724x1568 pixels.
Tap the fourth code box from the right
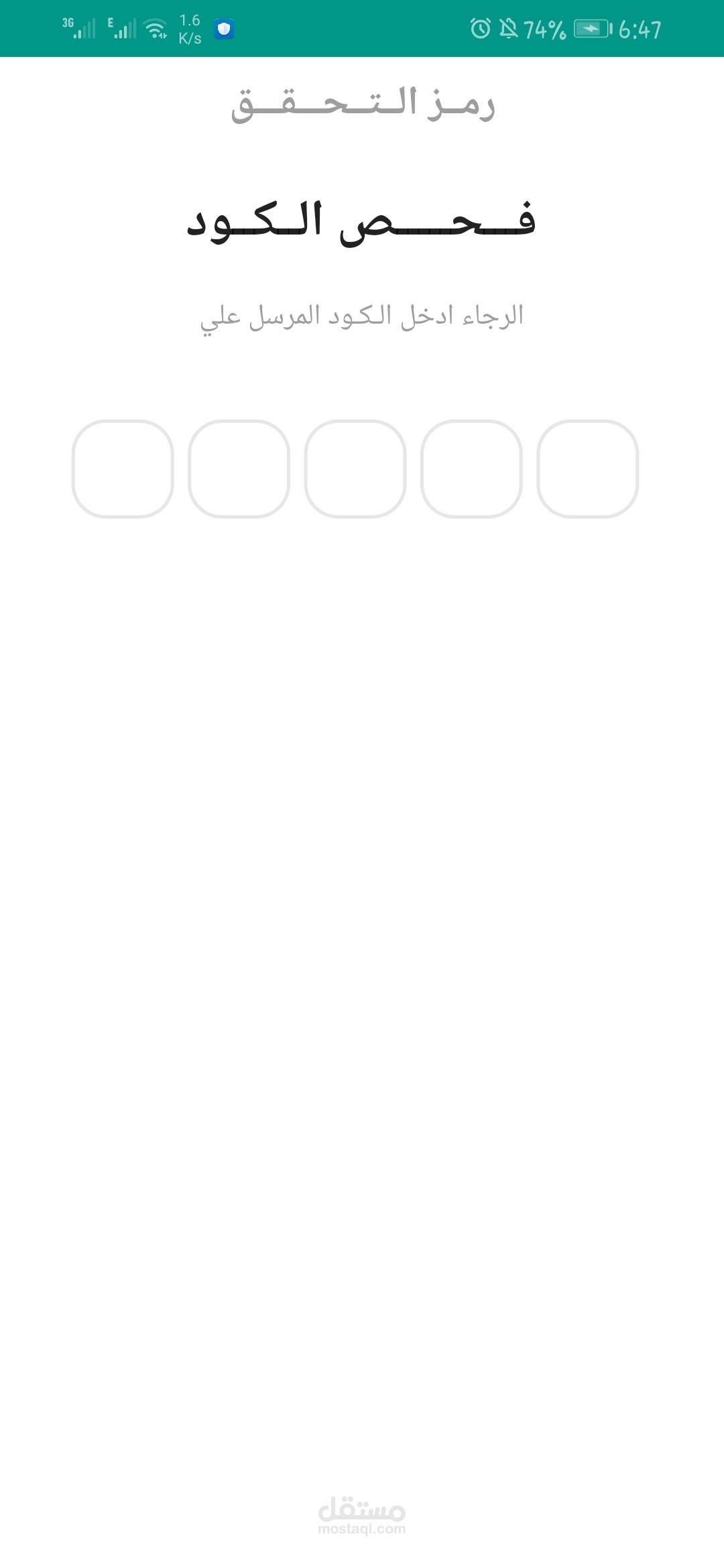[x=239, y=469]
